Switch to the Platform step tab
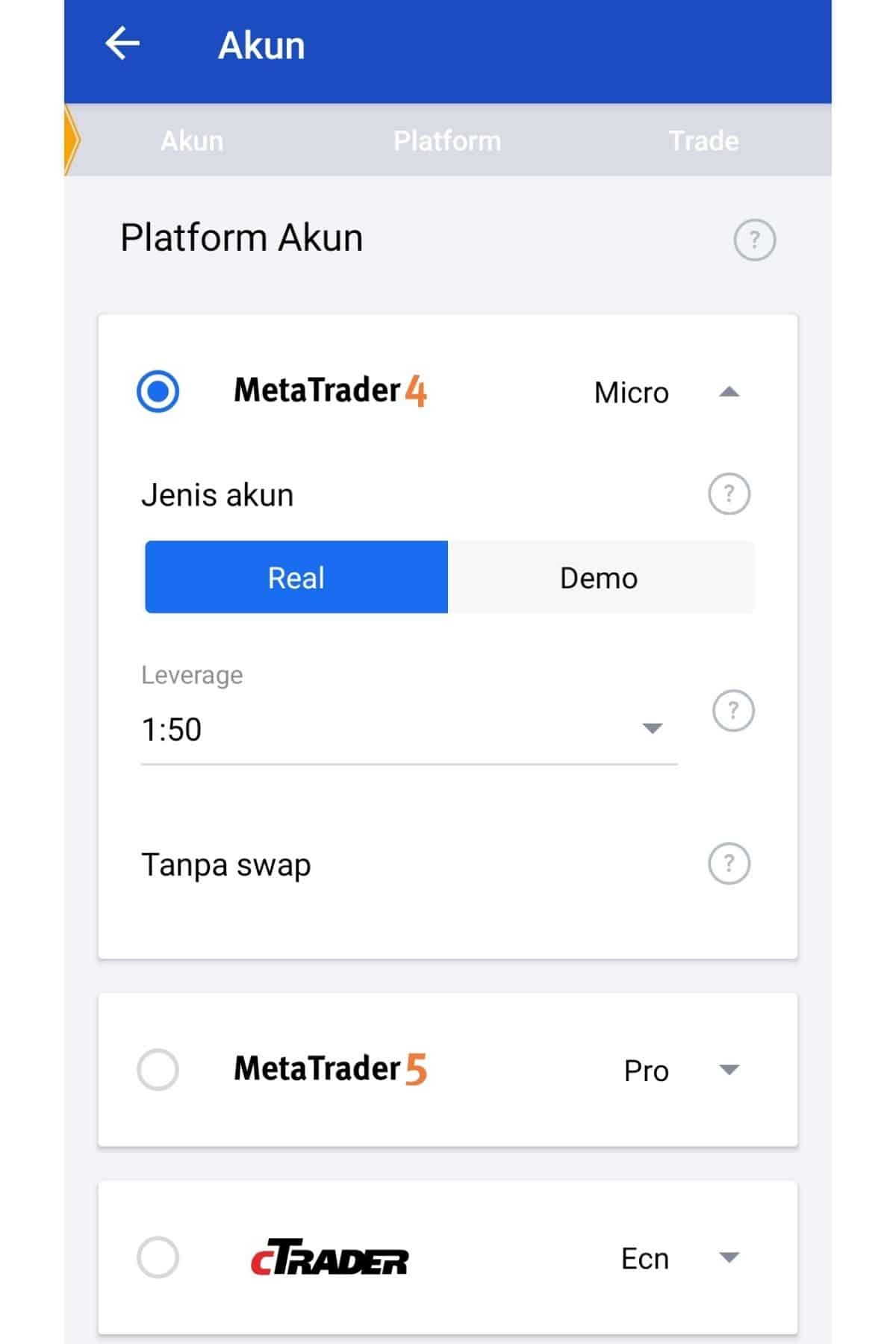This screenshot has height=1344, width=896. coord(447,140)
